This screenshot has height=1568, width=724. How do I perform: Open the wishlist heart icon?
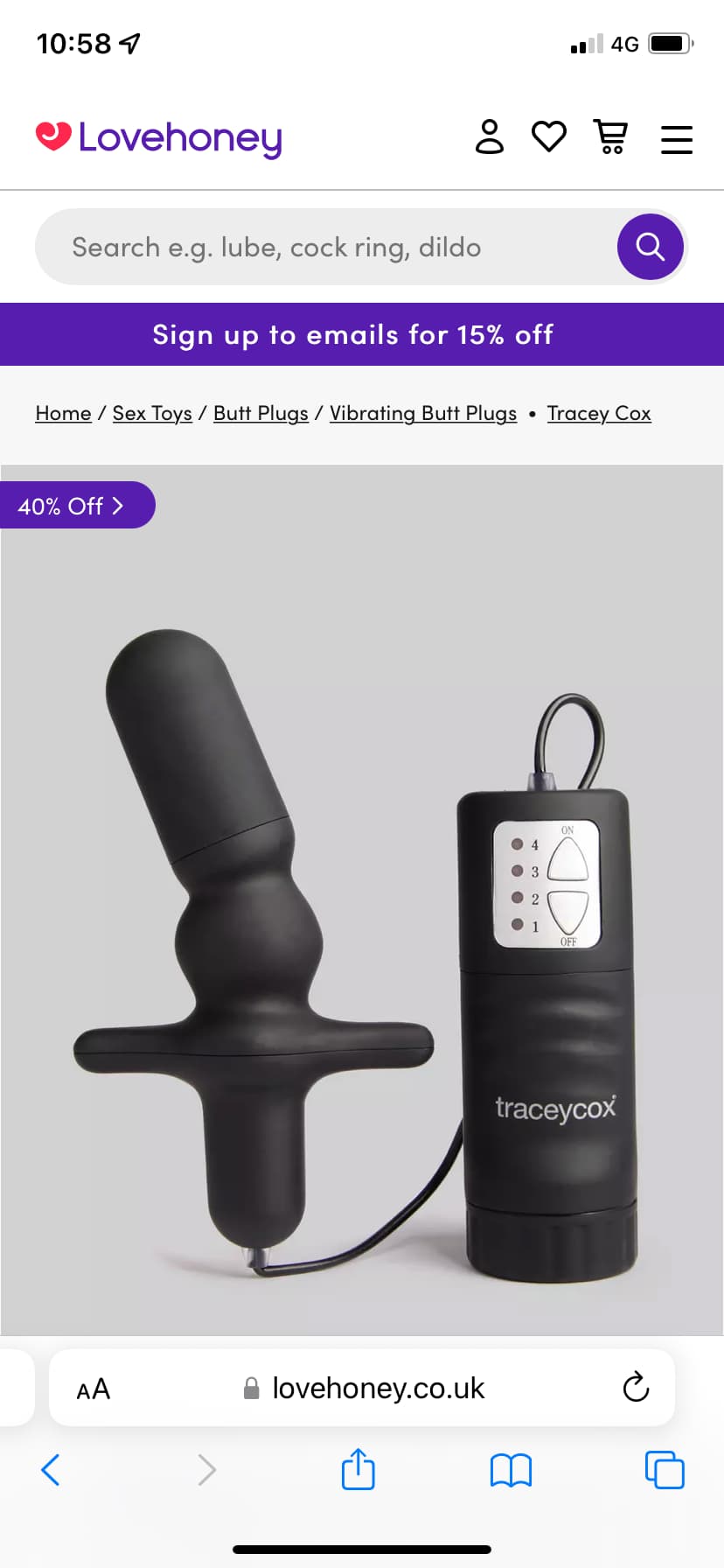(x=549, y=137)
